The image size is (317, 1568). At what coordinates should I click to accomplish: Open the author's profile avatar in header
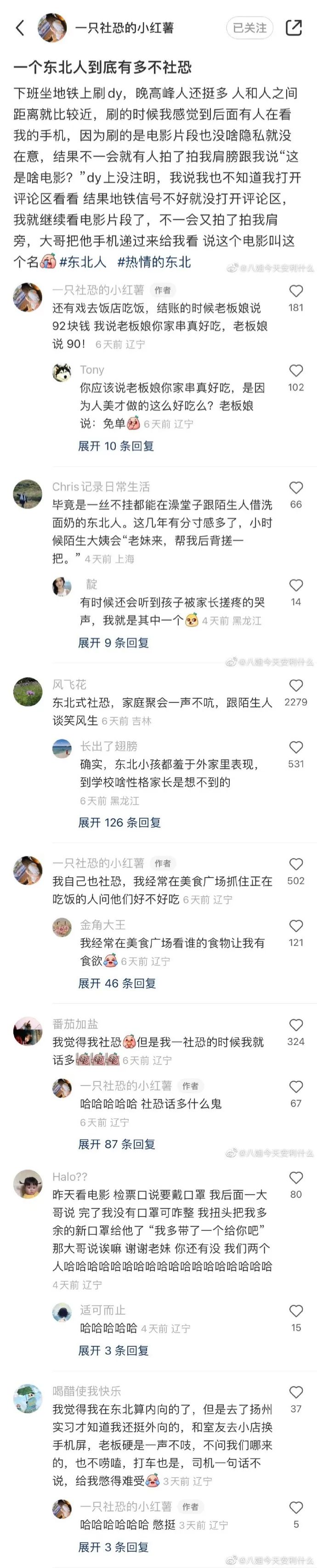(52, 28)
